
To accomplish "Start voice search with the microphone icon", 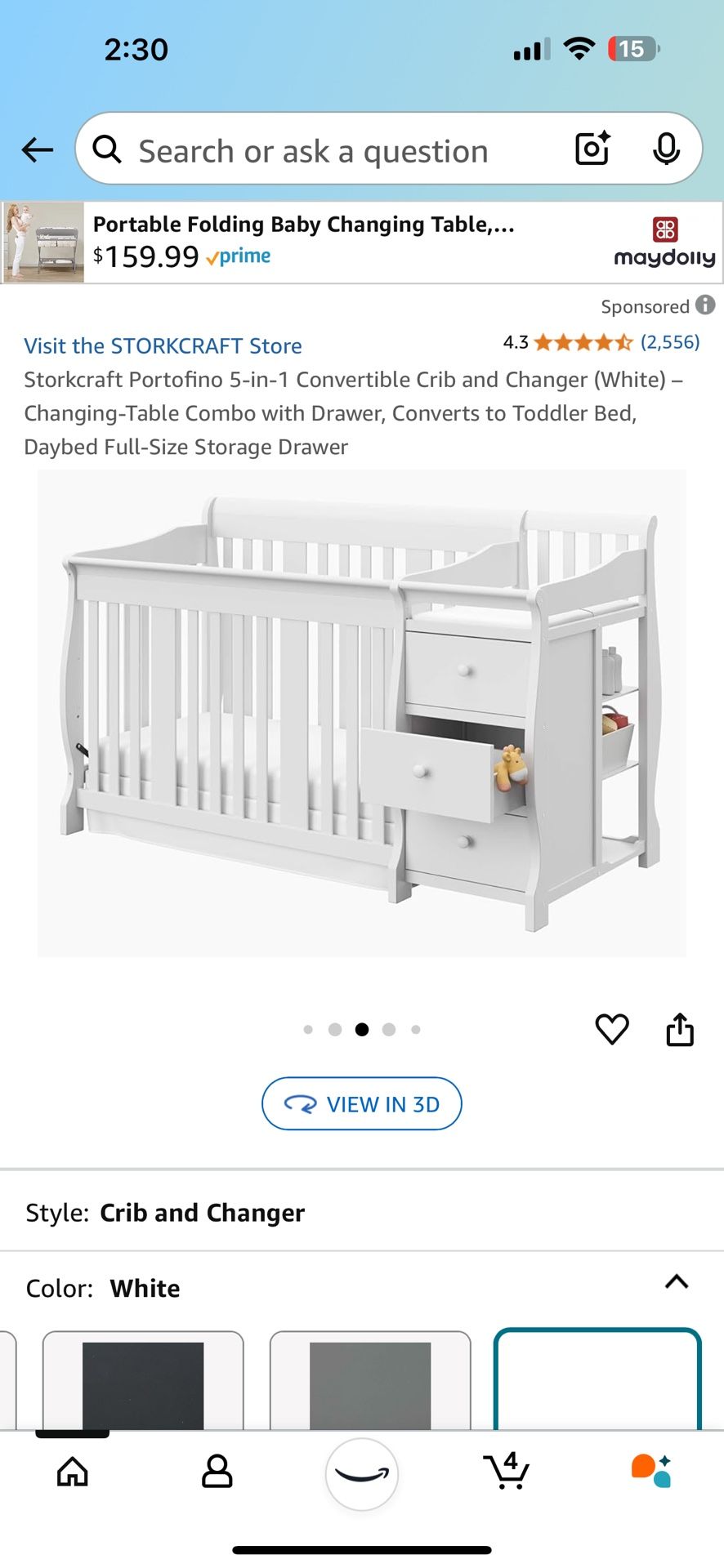I will (668, 149).
